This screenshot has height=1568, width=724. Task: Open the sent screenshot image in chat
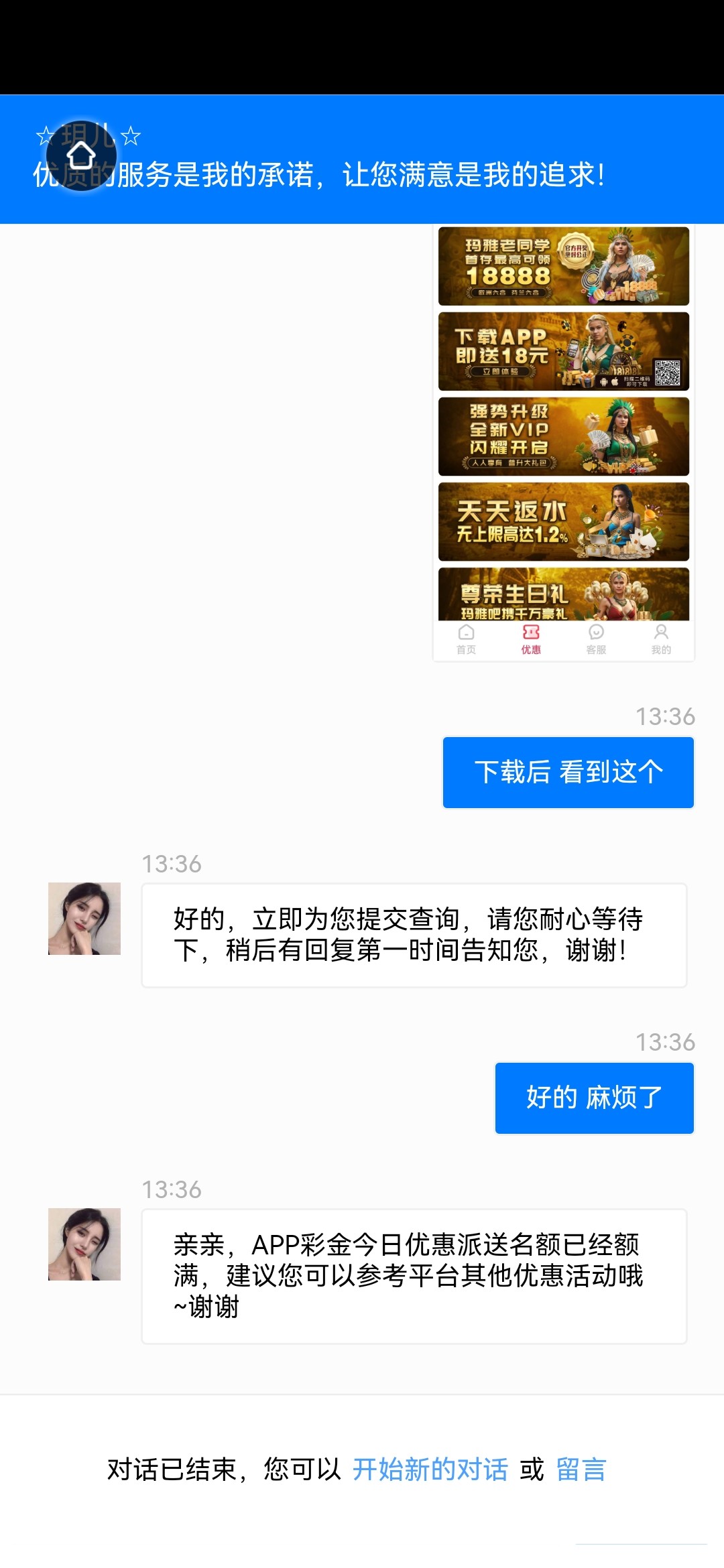(563, 442)
